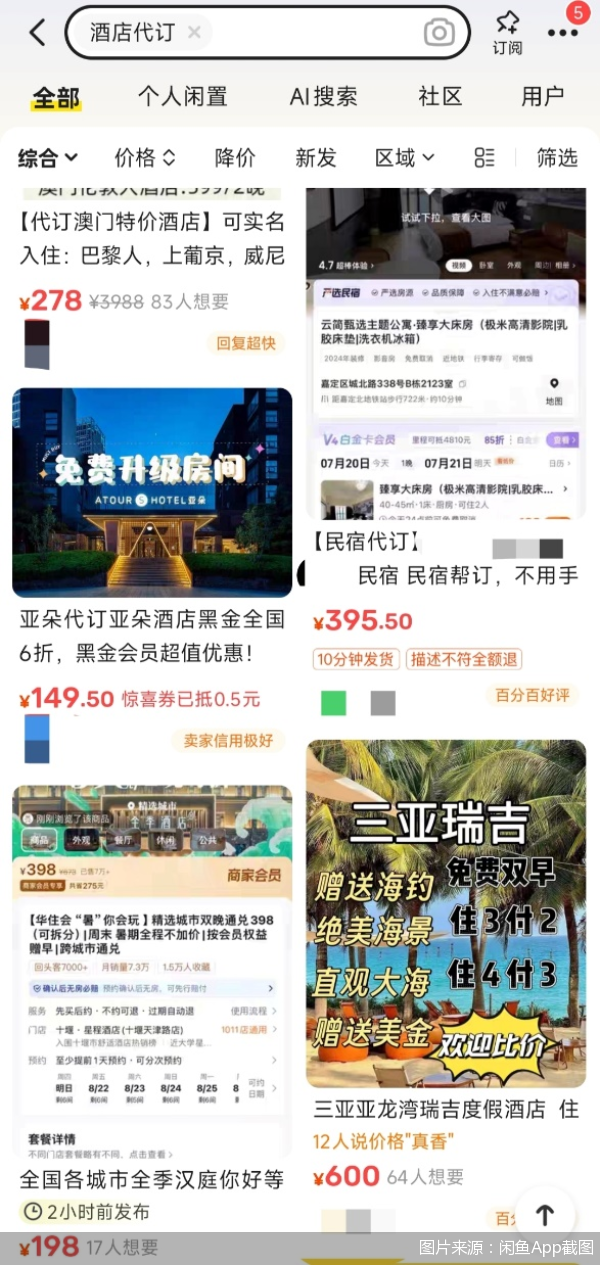Switch to the AI搜索 tab
Screen dimensions: 600x1265
323,97
